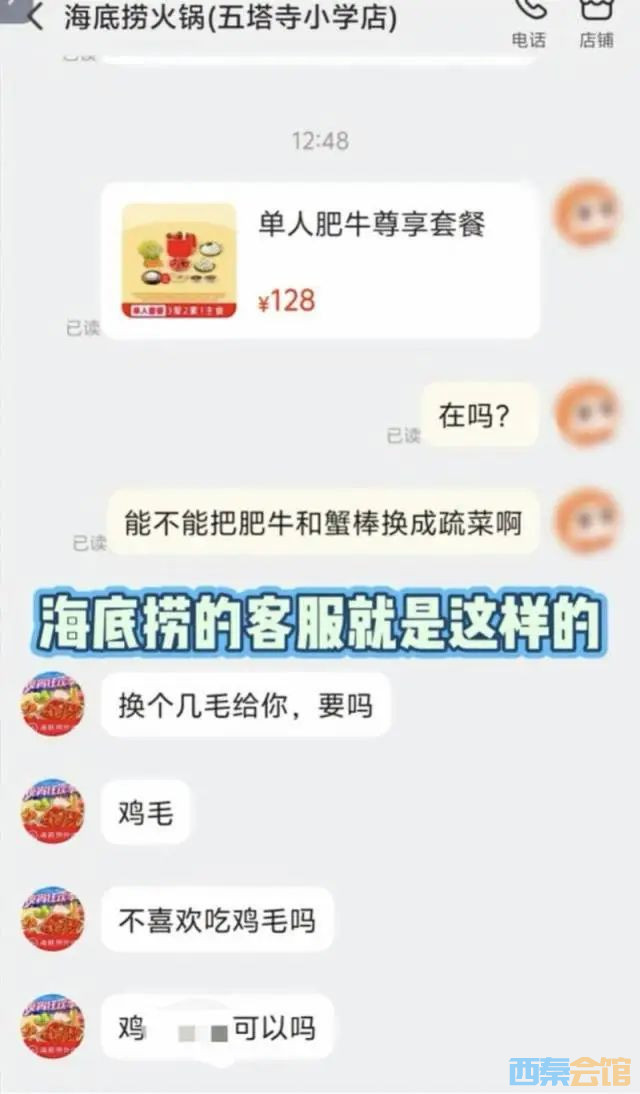
Task: Call the store via 电话
Action: [x=528, y=22]
